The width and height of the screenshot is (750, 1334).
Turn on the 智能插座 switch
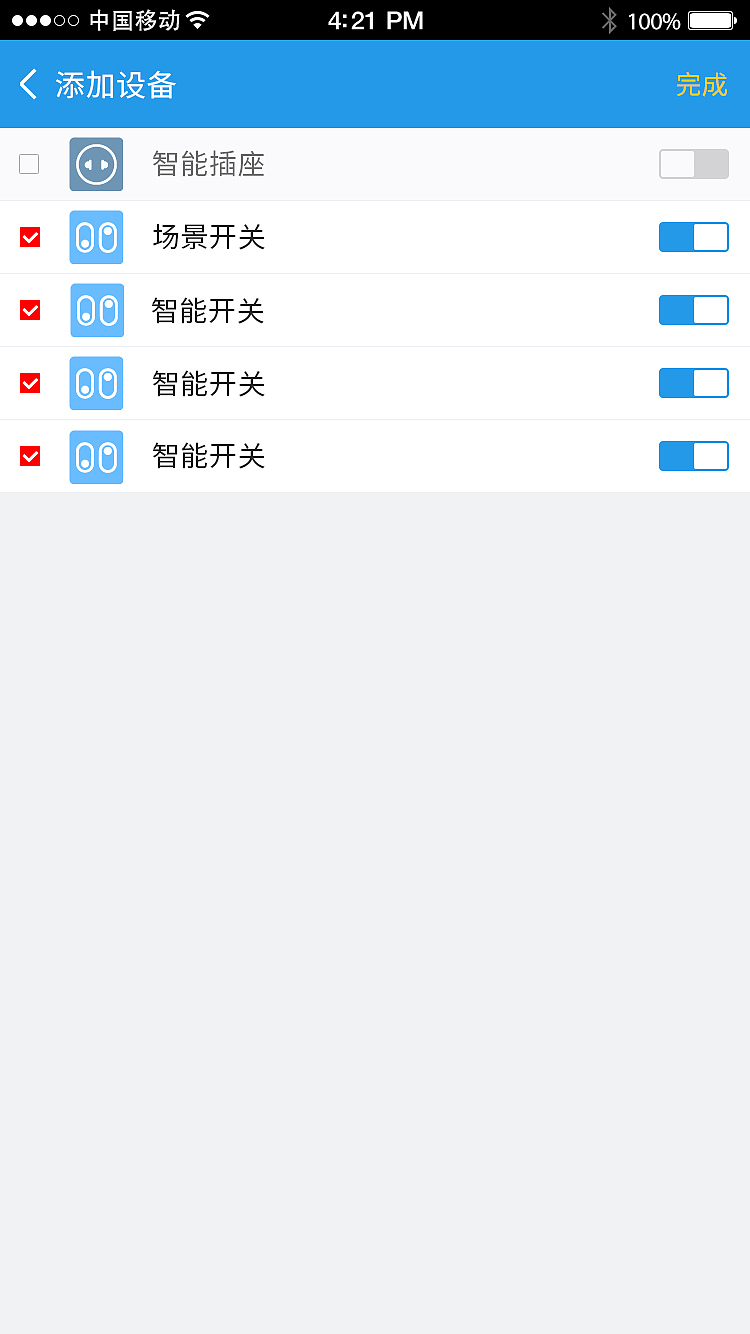(x=694, y=163)
